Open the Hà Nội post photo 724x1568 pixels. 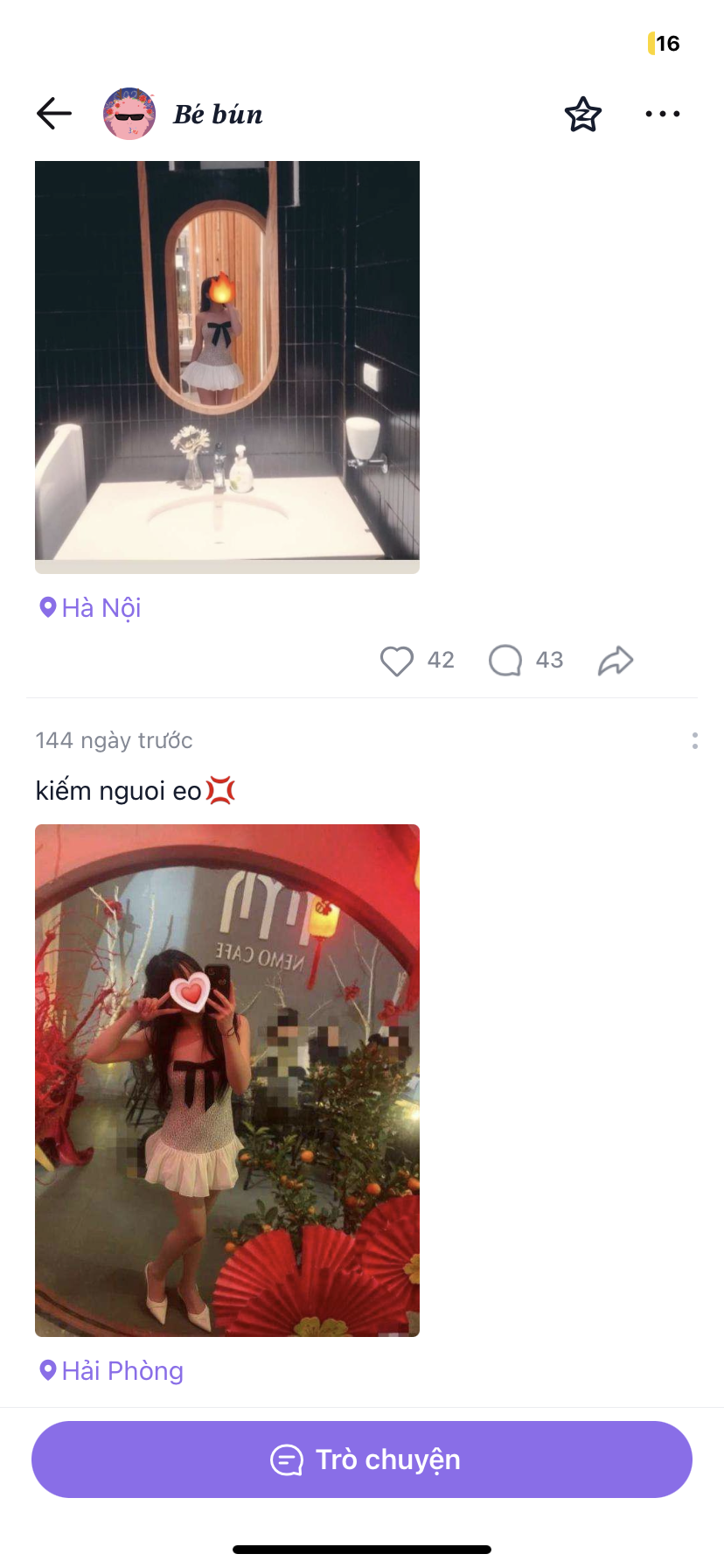[x=227, y=366]
